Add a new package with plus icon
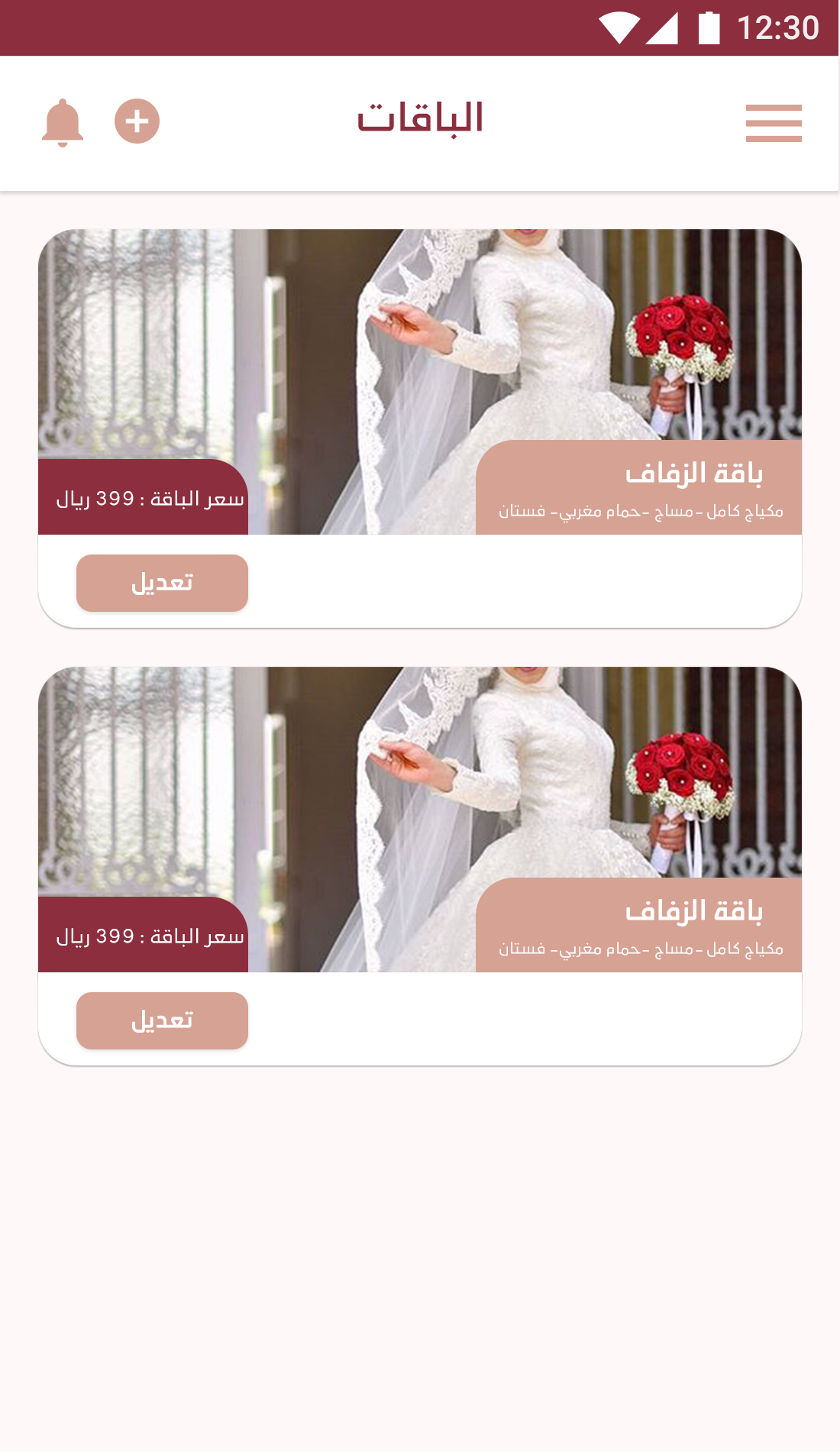This screenshot has width=840, height=1452. pos(137,121)
